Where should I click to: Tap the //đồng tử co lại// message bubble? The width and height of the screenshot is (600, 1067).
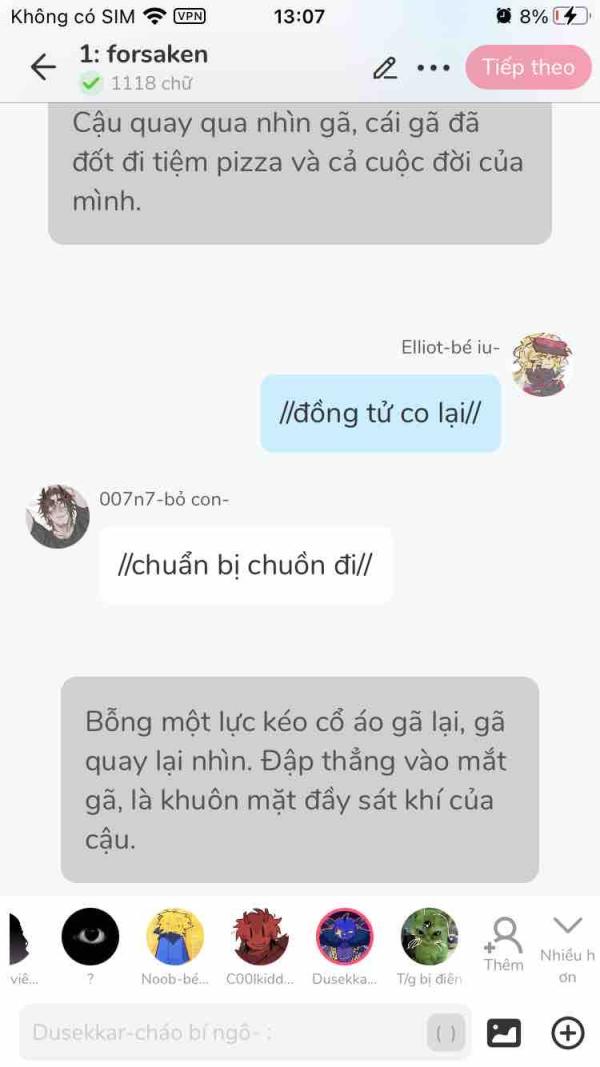[380, 413]
